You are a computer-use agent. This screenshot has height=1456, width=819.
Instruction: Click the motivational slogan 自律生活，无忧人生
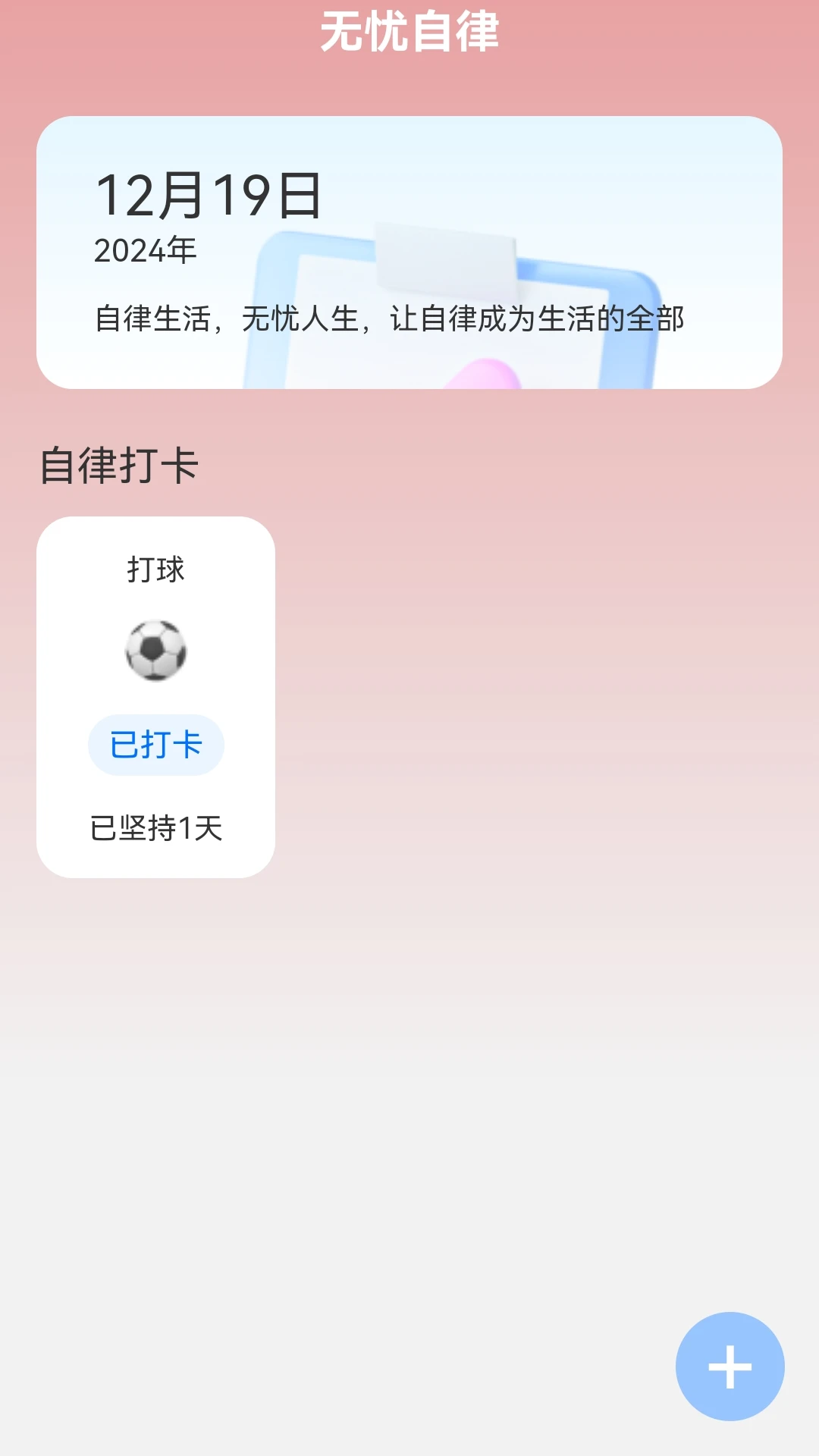pos(391,318)
